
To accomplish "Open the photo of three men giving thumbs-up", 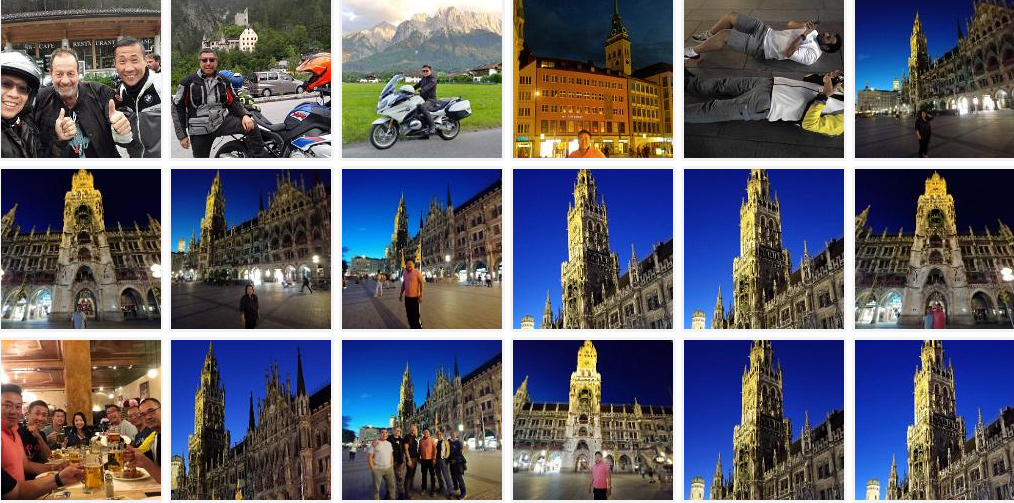I will click(x=80, y=79).
